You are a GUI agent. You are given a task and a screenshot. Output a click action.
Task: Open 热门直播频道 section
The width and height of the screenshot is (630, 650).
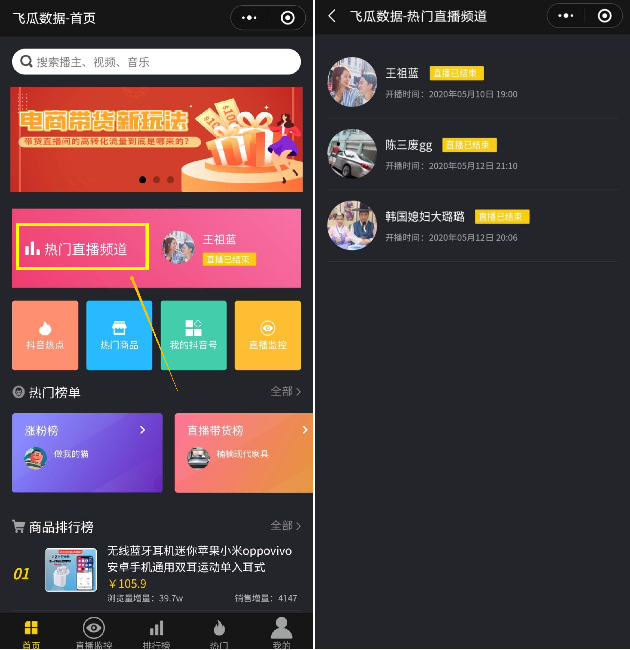coord(83,248)
